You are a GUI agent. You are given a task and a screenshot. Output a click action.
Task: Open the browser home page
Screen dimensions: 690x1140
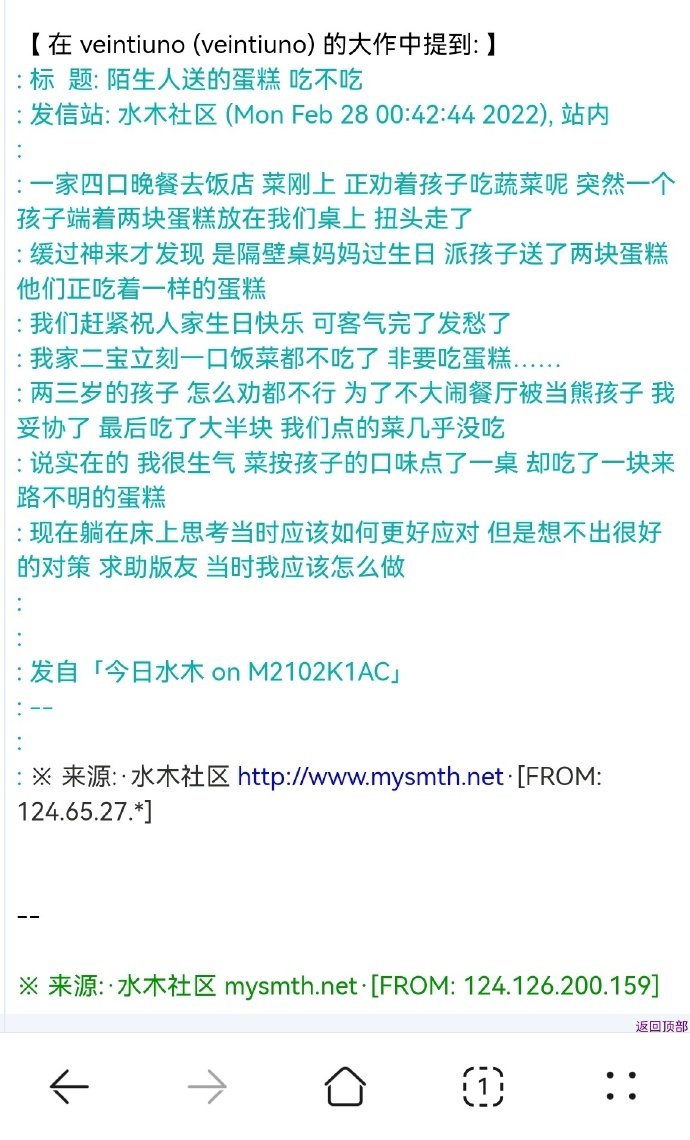(345, 1085)
